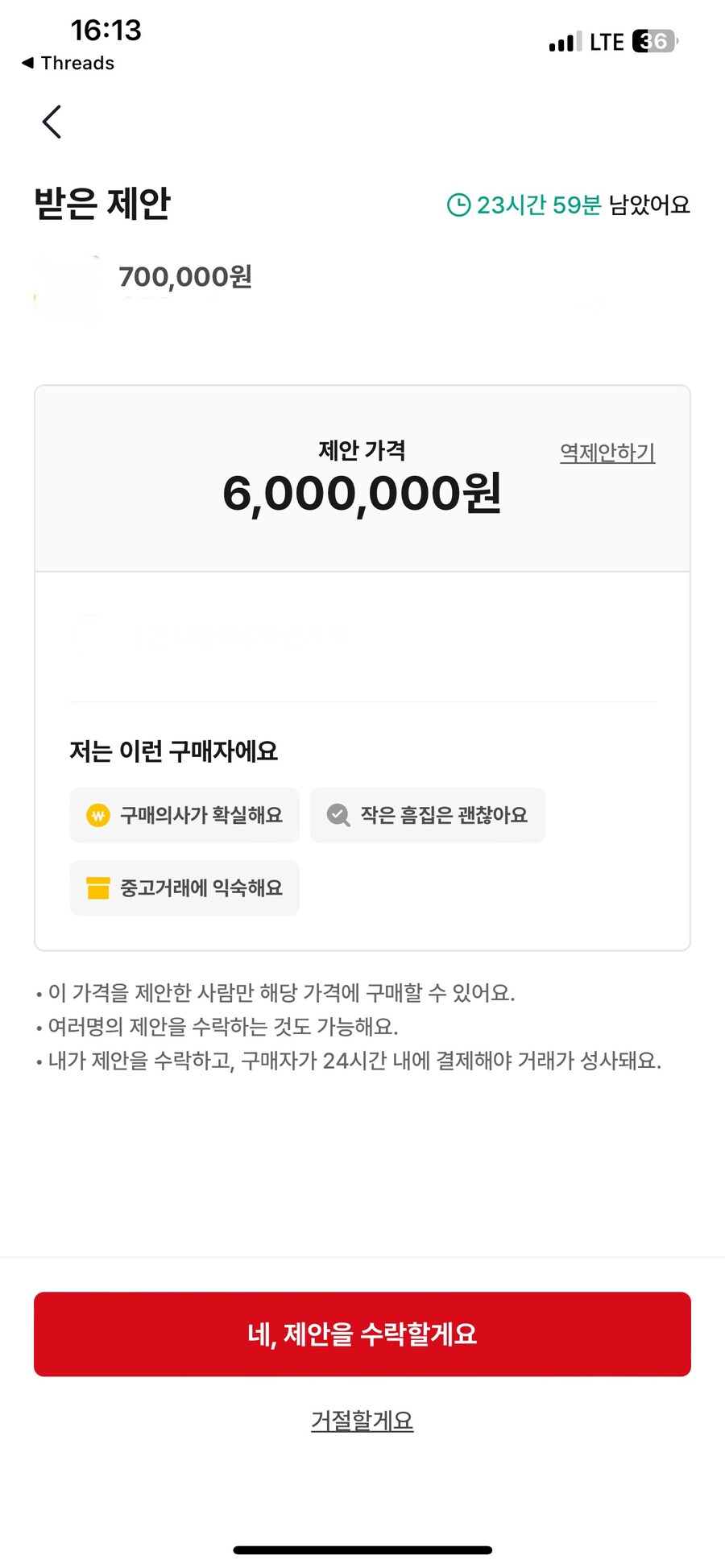This screenshot has width=725, height=1568.
Task: Tap the yellow won coin icon on buyer badge
Action: coord(97,815)
